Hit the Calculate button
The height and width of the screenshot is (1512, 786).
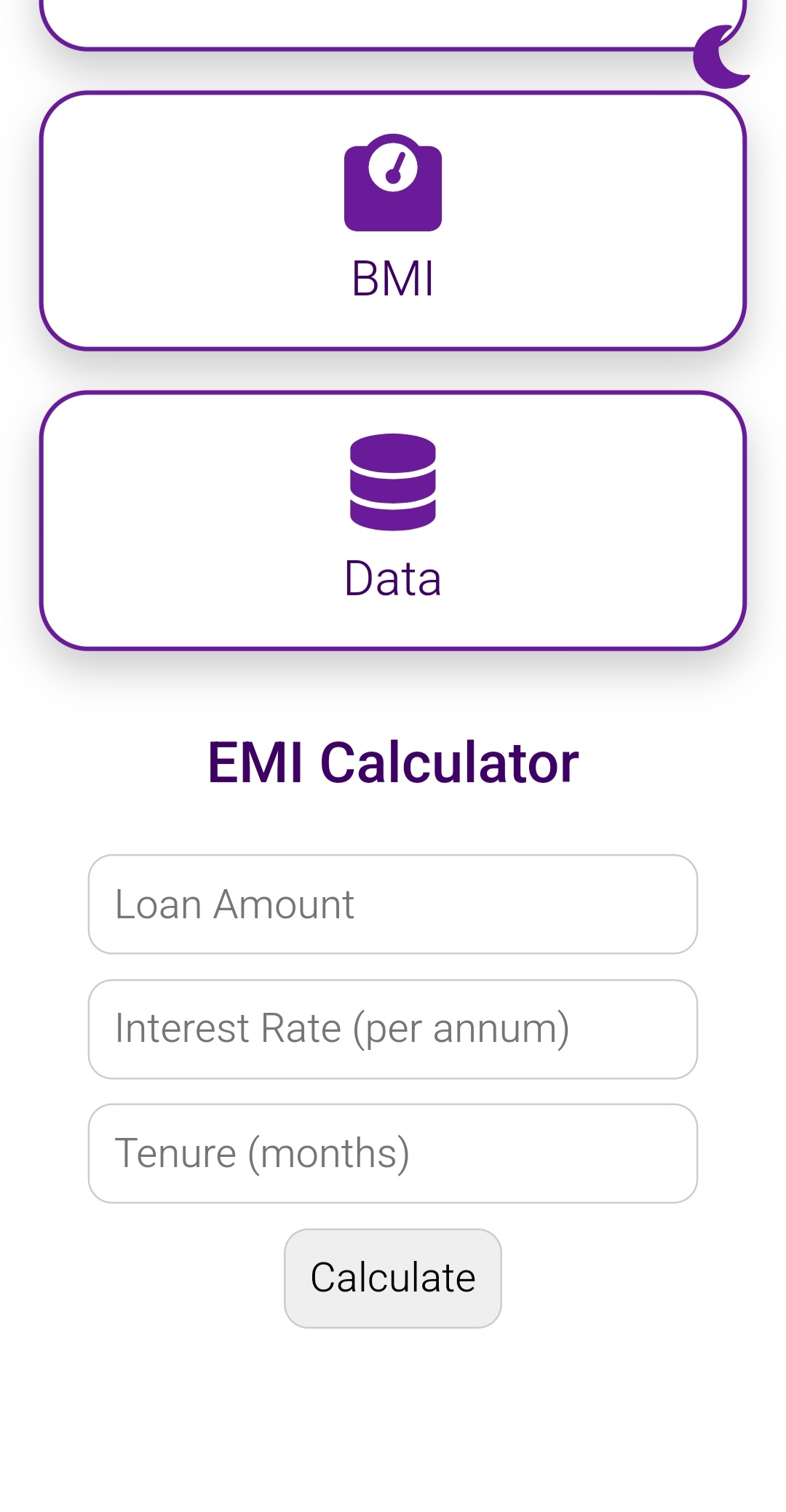(x=393, y=1278)
